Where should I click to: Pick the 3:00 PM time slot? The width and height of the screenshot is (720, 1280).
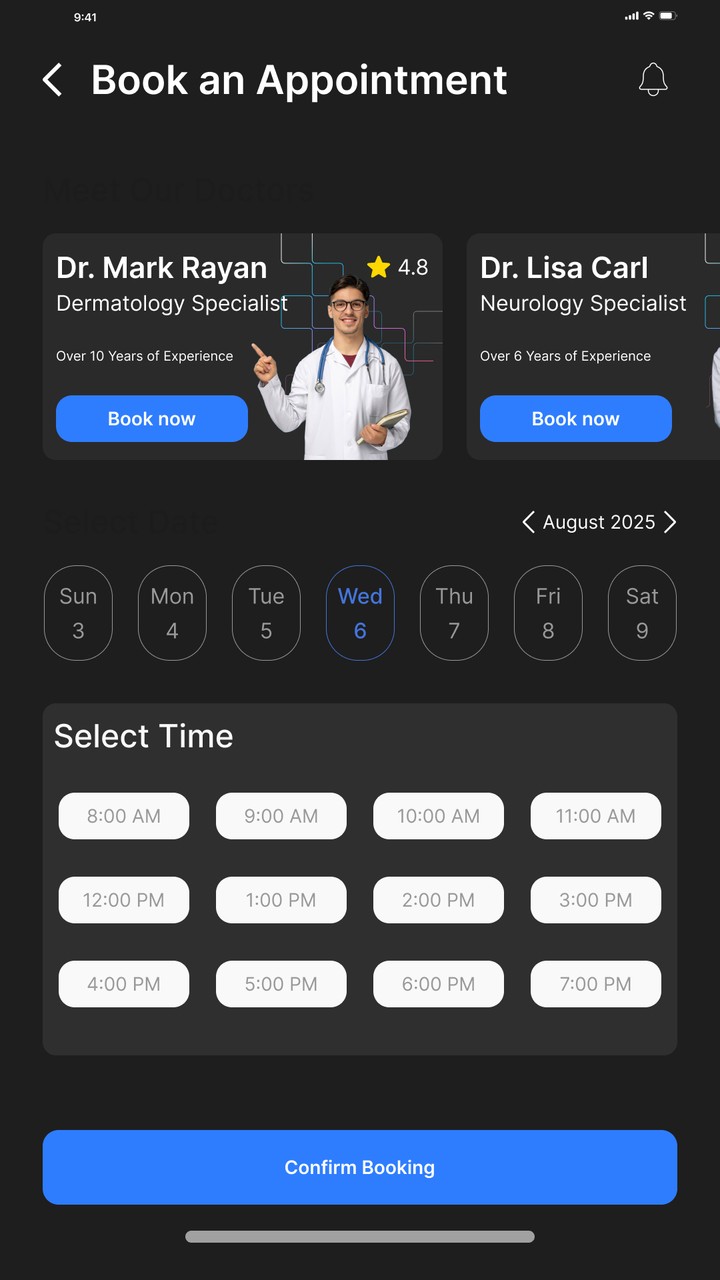coord(596,900)
